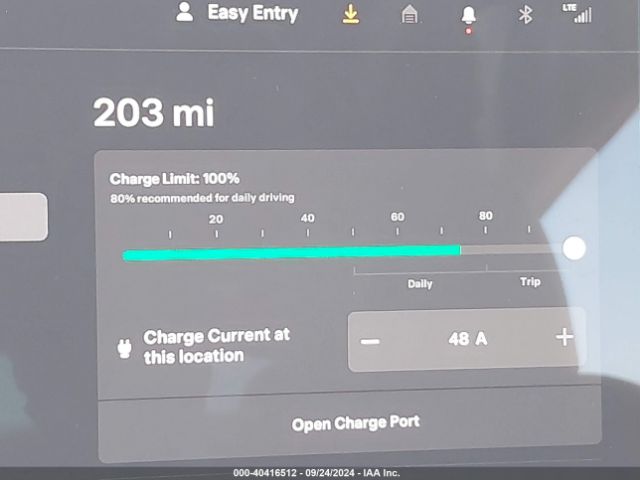Open the software update download icon
The image size is (640, 480).
click(x=351, y=14)
